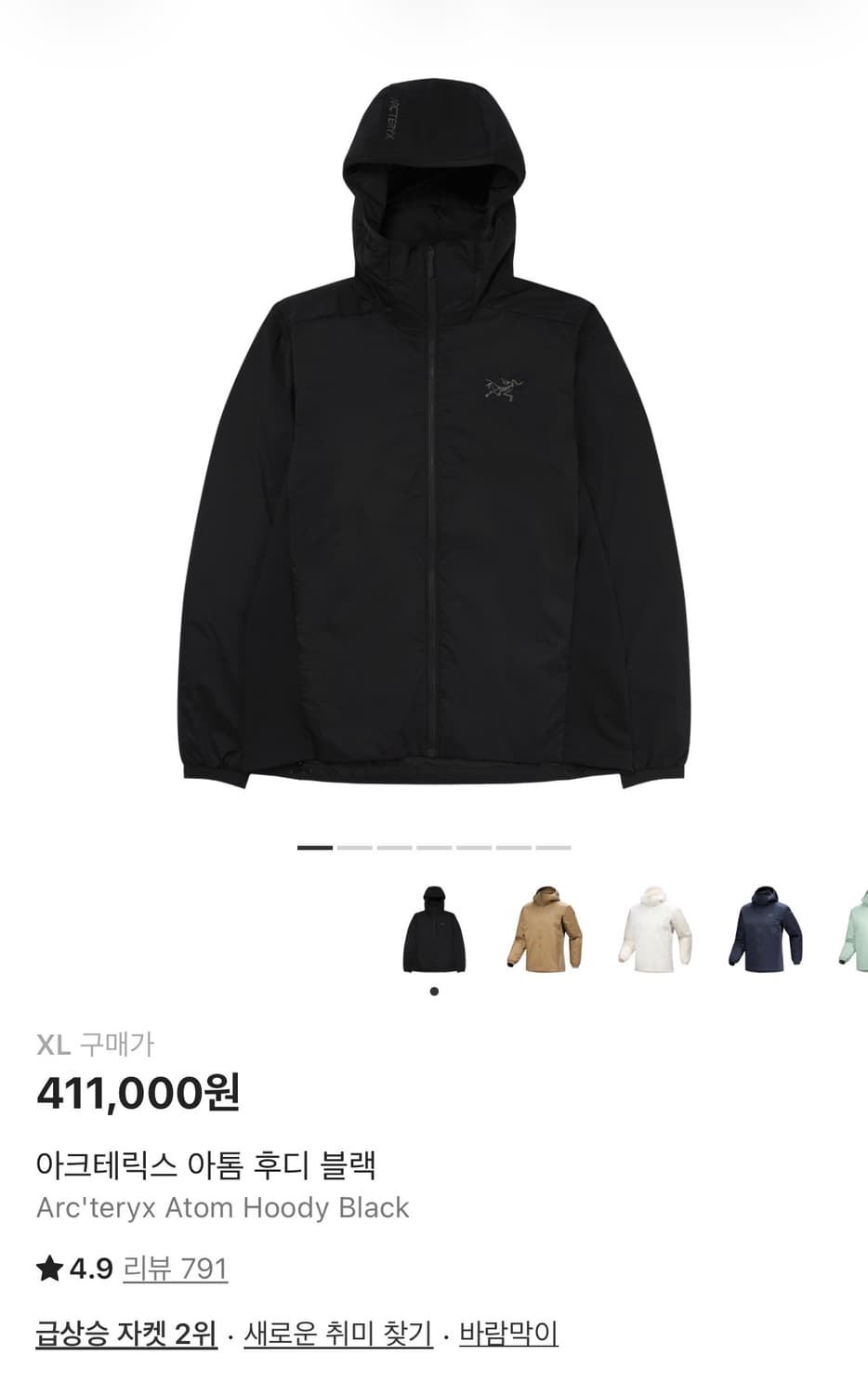Click the star rating icon
This screenshot has width=868, height=1394.
[48, 1266]
